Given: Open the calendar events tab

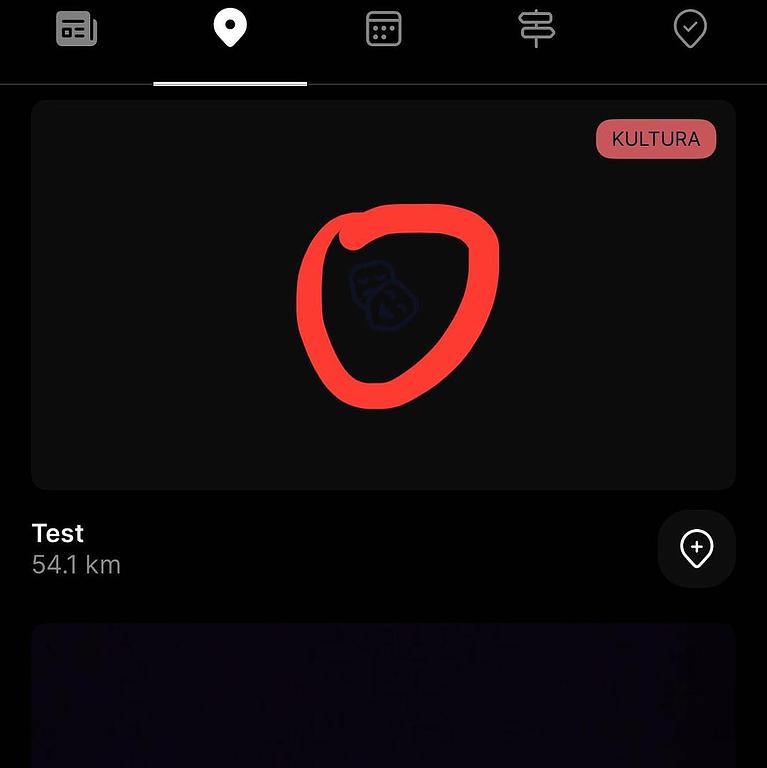Looking at the screenshot, I should click(x=384, y=29).
